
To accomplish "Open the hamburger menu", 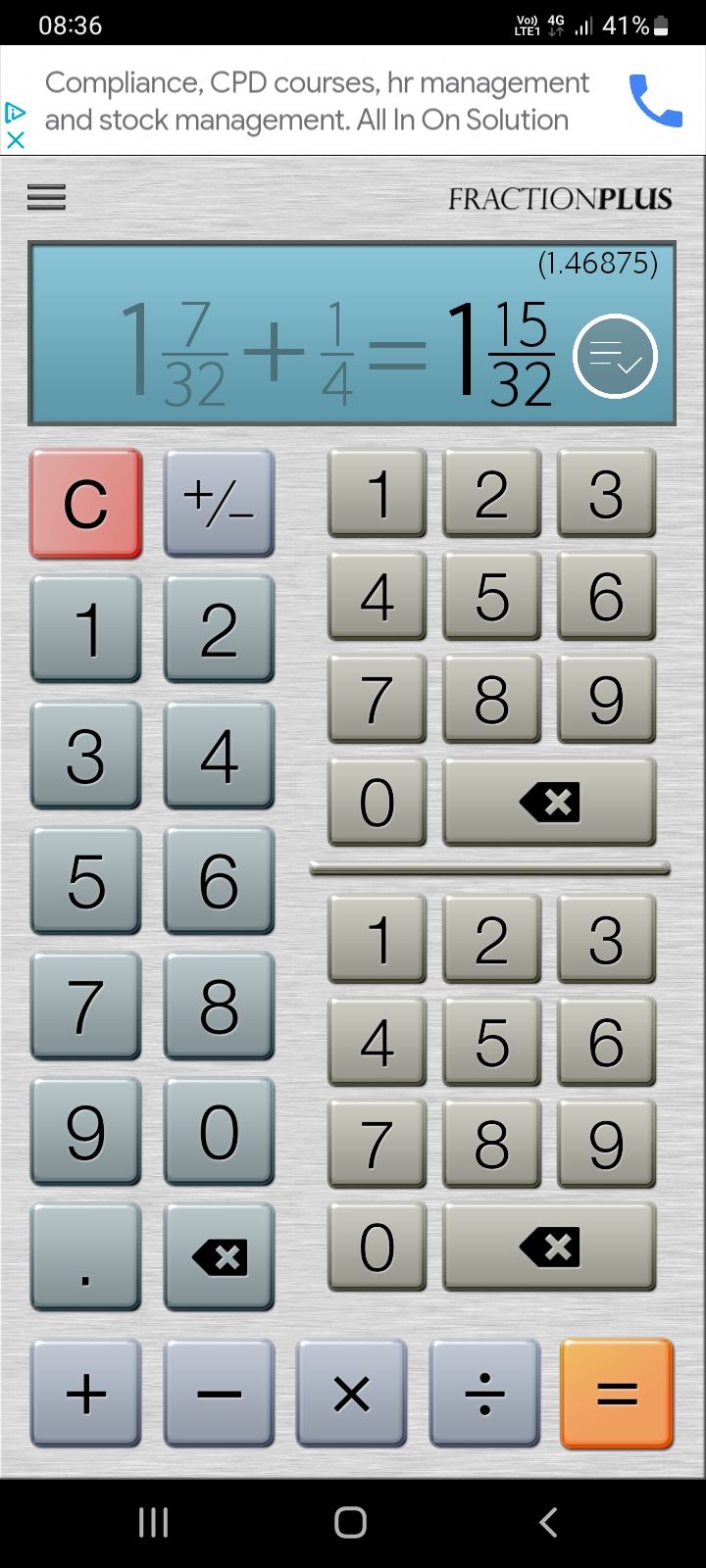I will [x=46, y=197].
